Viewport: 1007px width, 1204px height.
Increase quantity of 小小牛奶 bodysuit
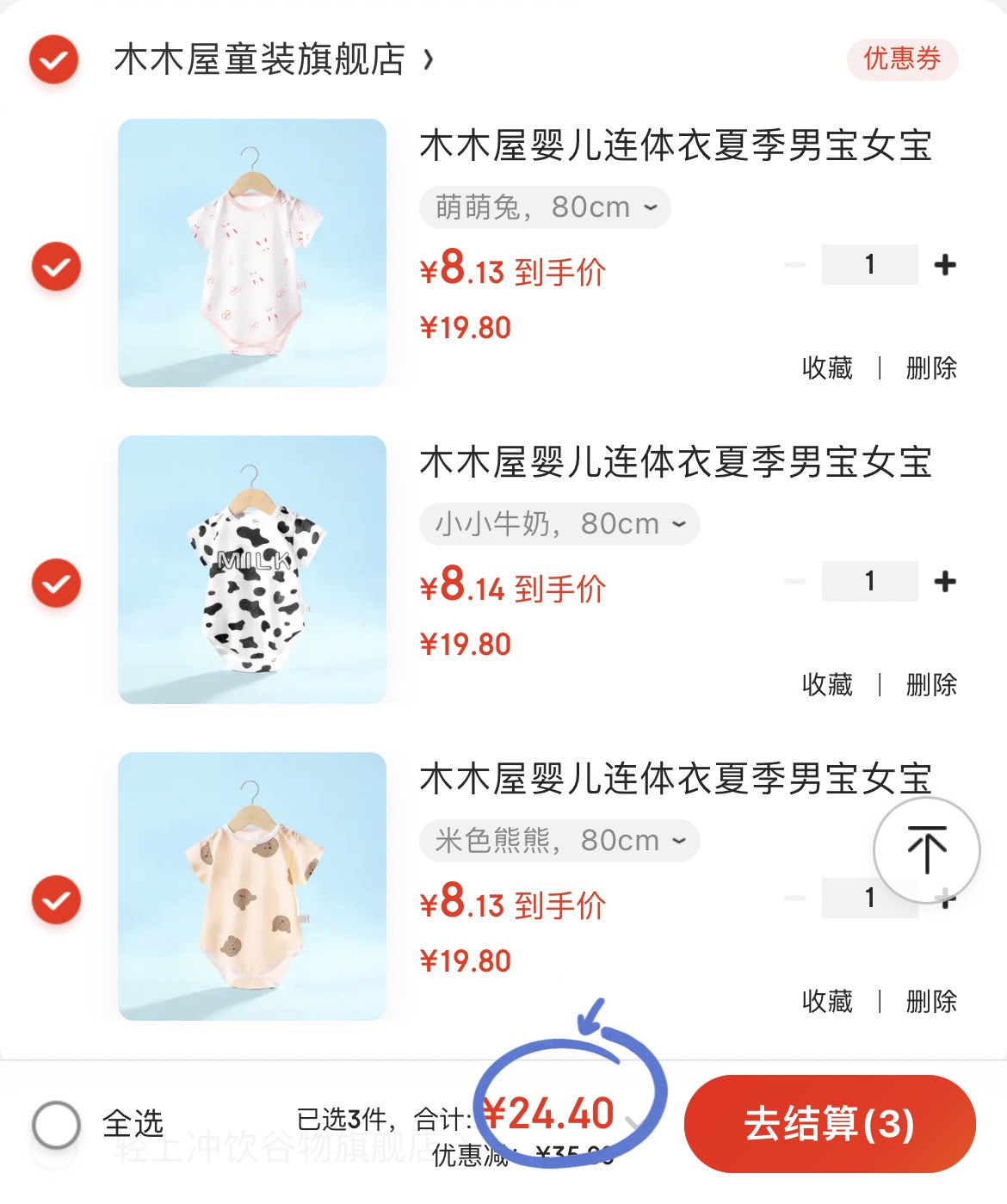(945, 581)
